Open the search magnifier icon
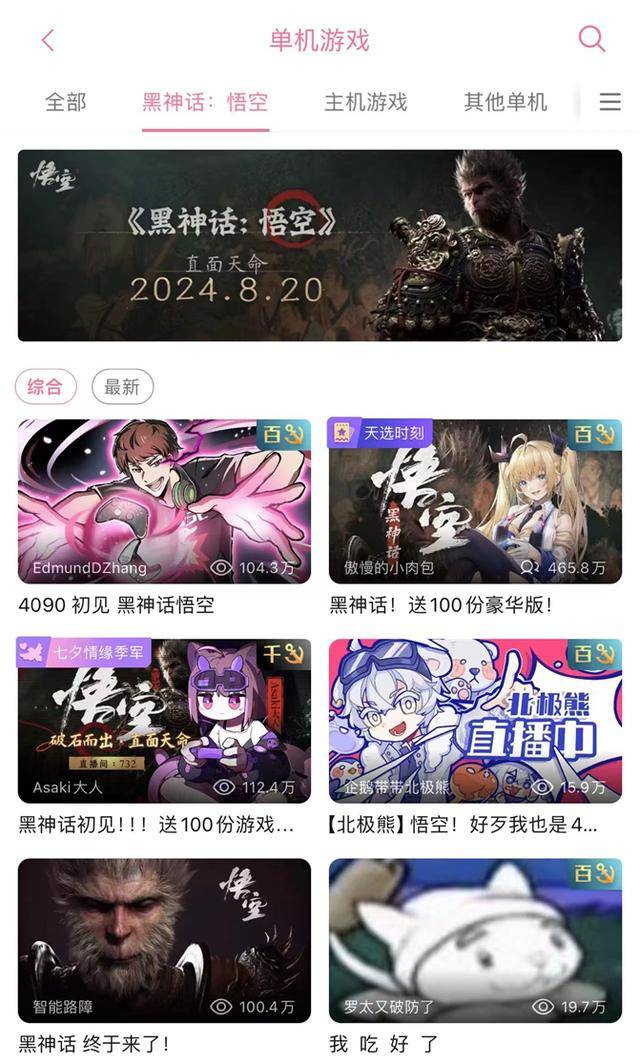The width and height of the screenshot is (640, 1063). coord(592,39)
